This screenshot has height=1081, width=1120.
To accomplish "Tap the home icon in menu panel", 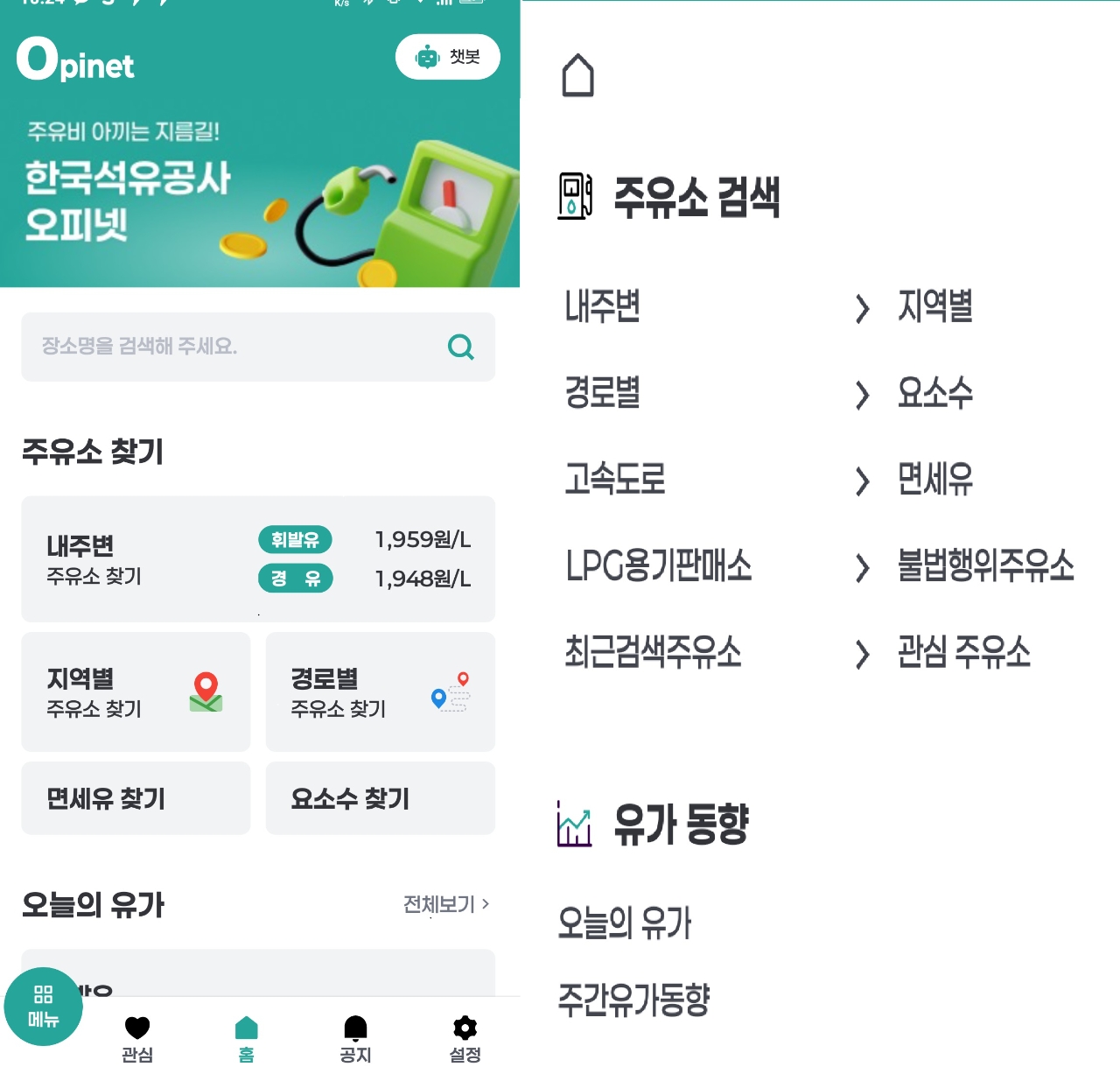I will coord(577,75).
